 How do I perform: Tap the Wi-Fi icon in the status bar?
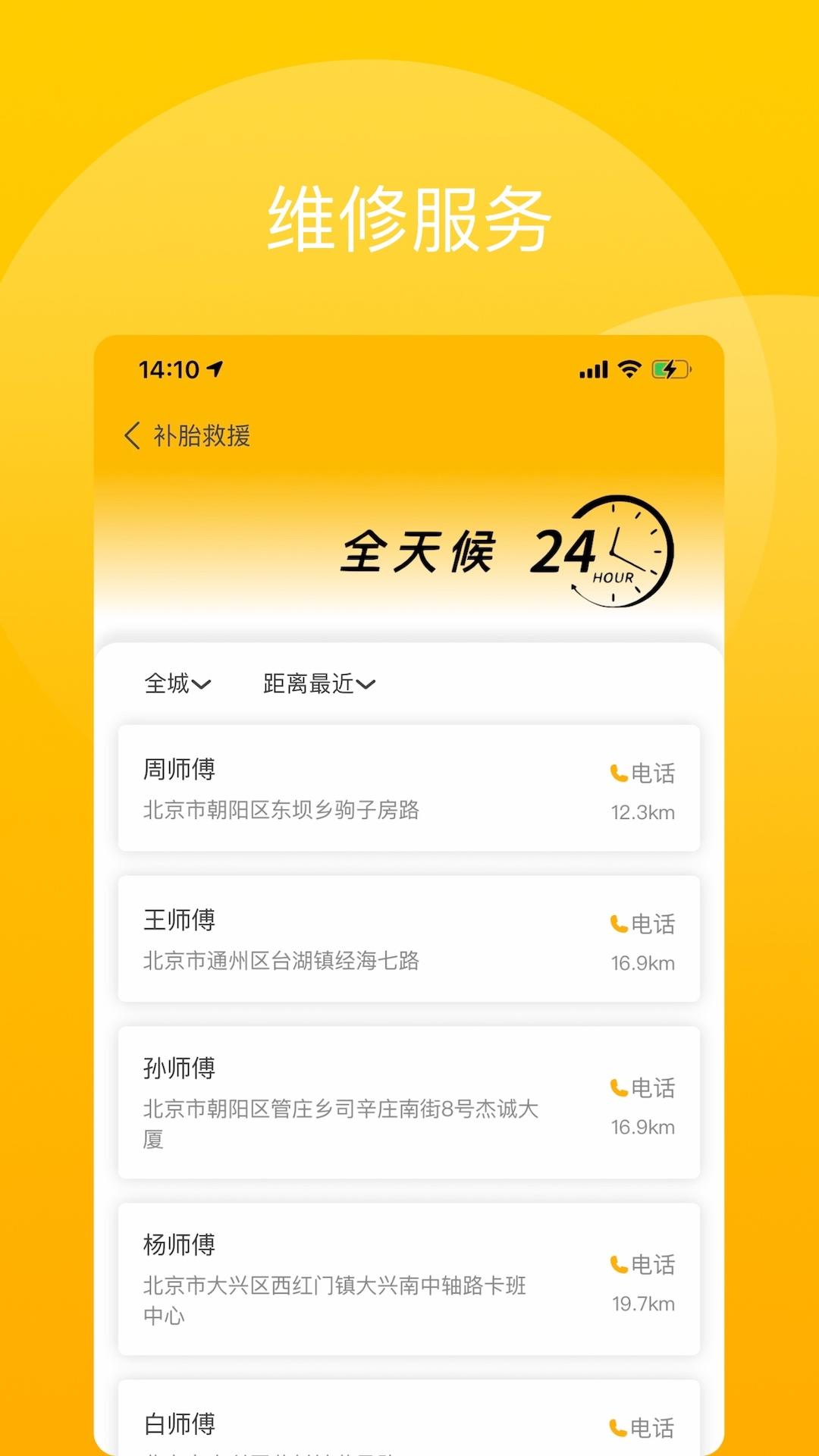[628, 368]
